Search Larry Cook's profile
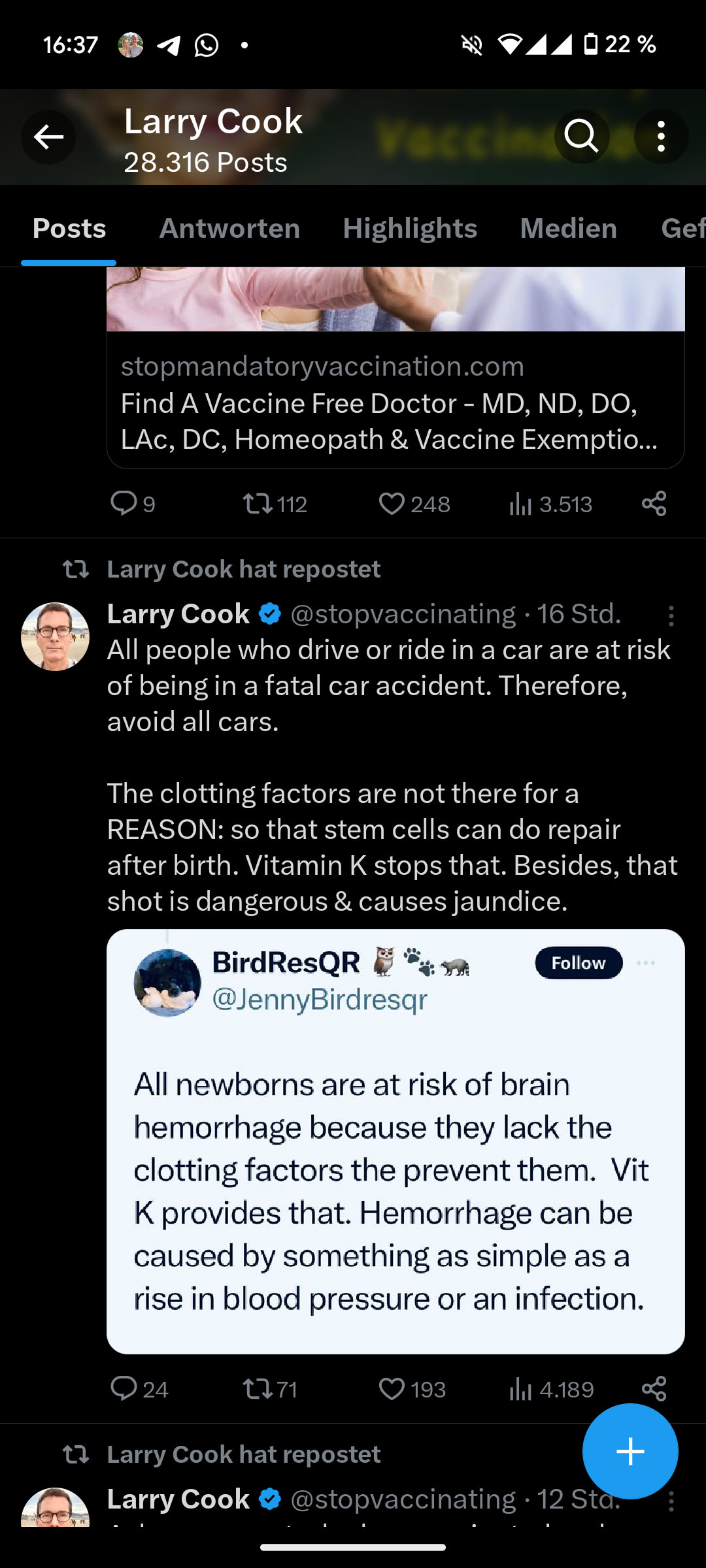The width and height of the screenshot is (706, 1568). [x=581, y=137]
